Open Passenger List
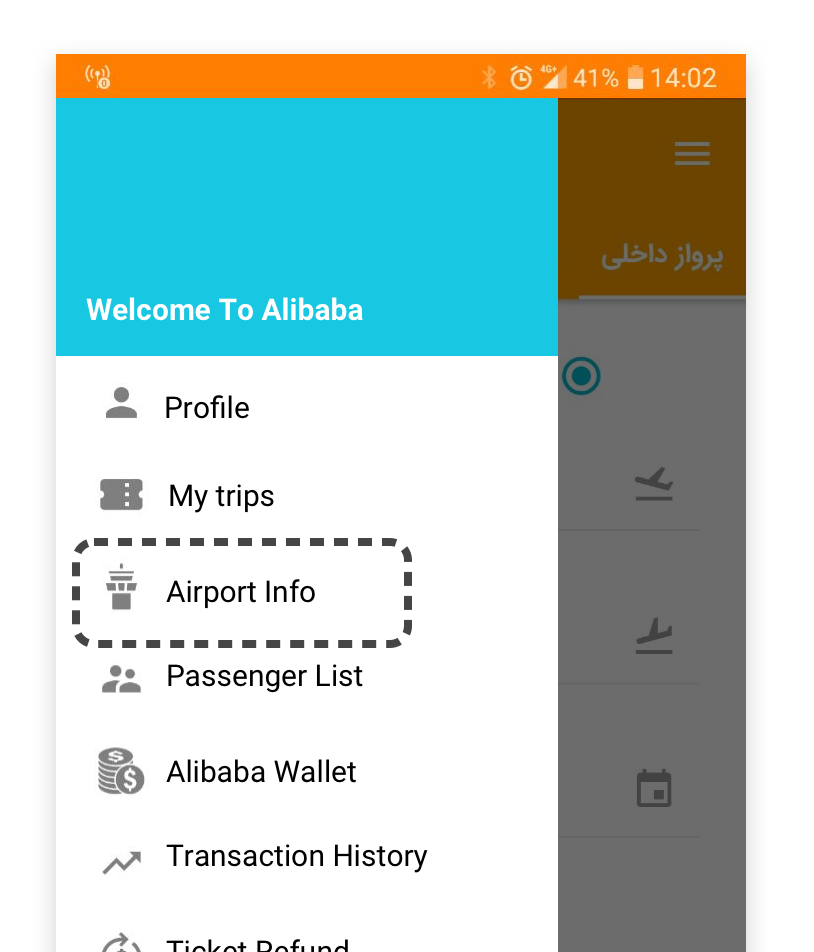The image size is (814, 952). (264, 675)
